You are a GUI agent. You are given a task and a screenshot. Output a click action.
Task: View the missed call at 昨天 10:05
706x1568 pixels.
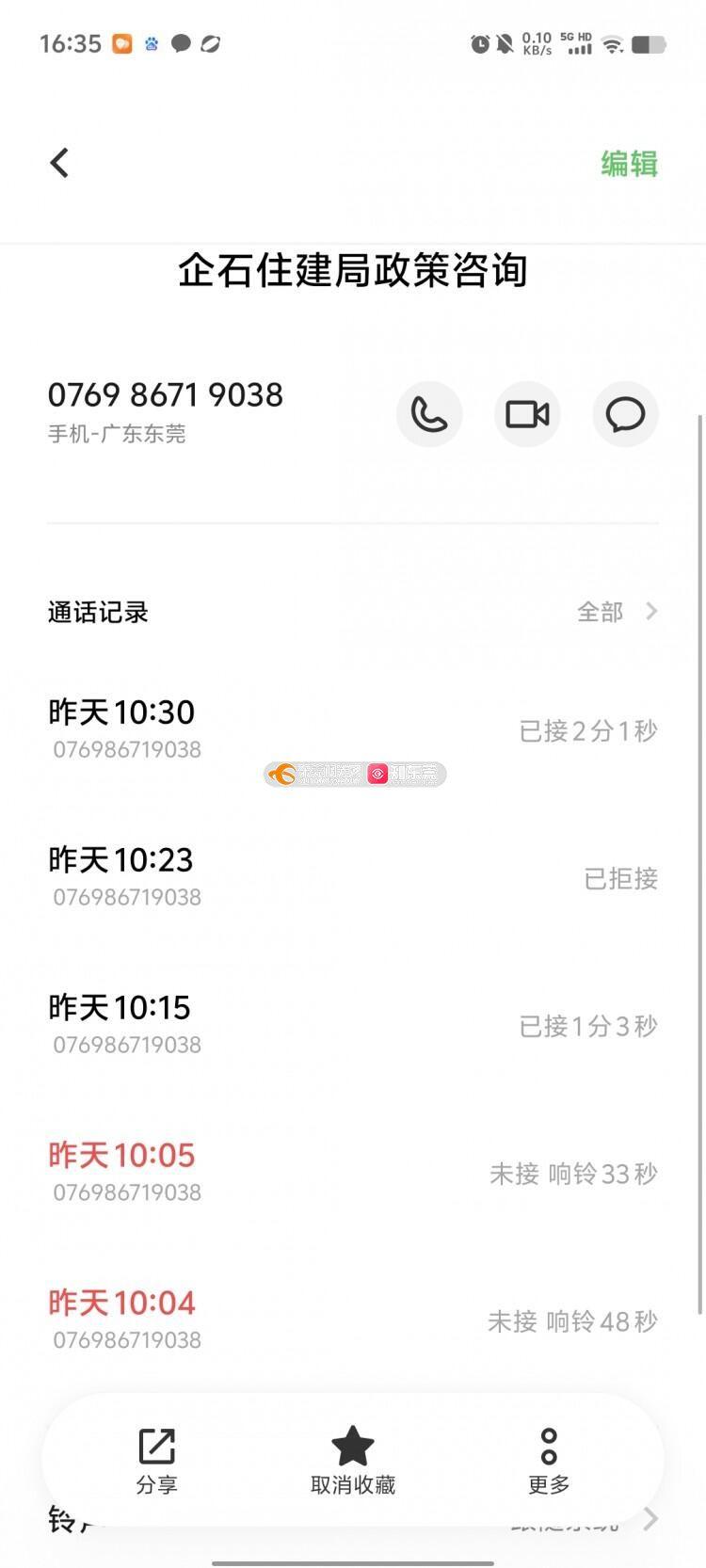353,1173
